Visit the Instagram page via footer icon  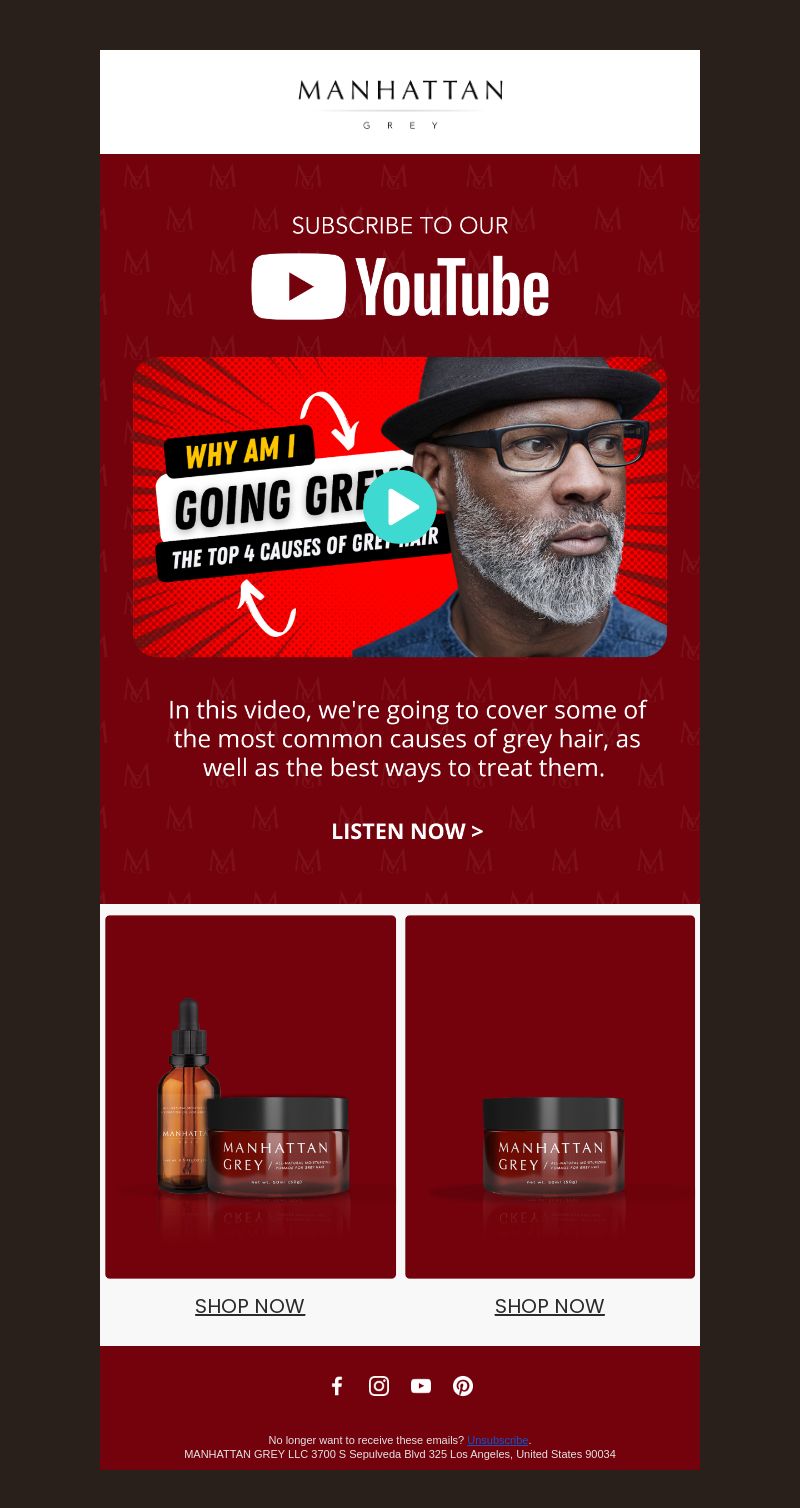click(x=379, y=1386)
